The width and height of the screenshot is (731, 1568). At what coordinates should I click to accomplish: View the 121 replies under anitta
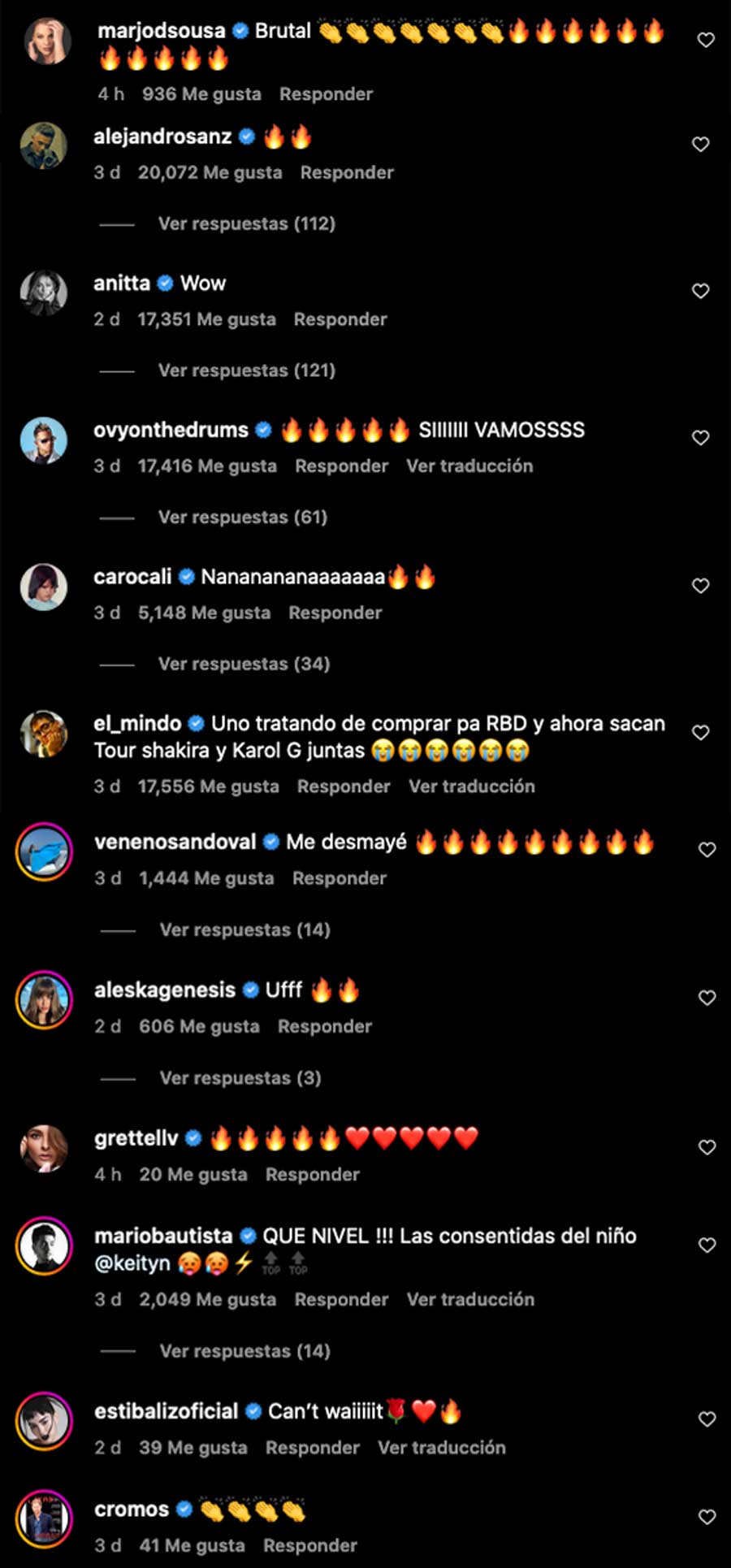[246, 370]
